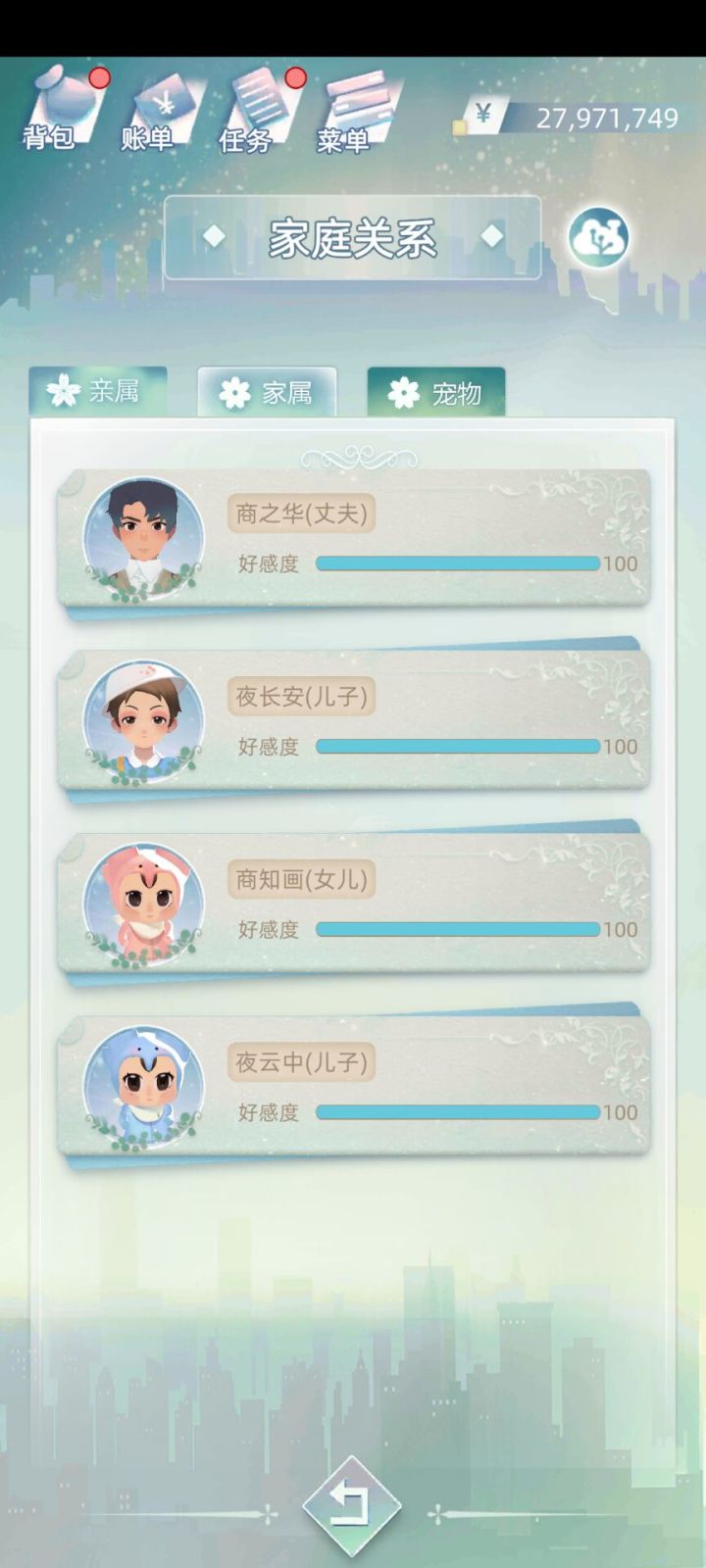Tap the 家庭关系 title banner

tap(353, 236)
